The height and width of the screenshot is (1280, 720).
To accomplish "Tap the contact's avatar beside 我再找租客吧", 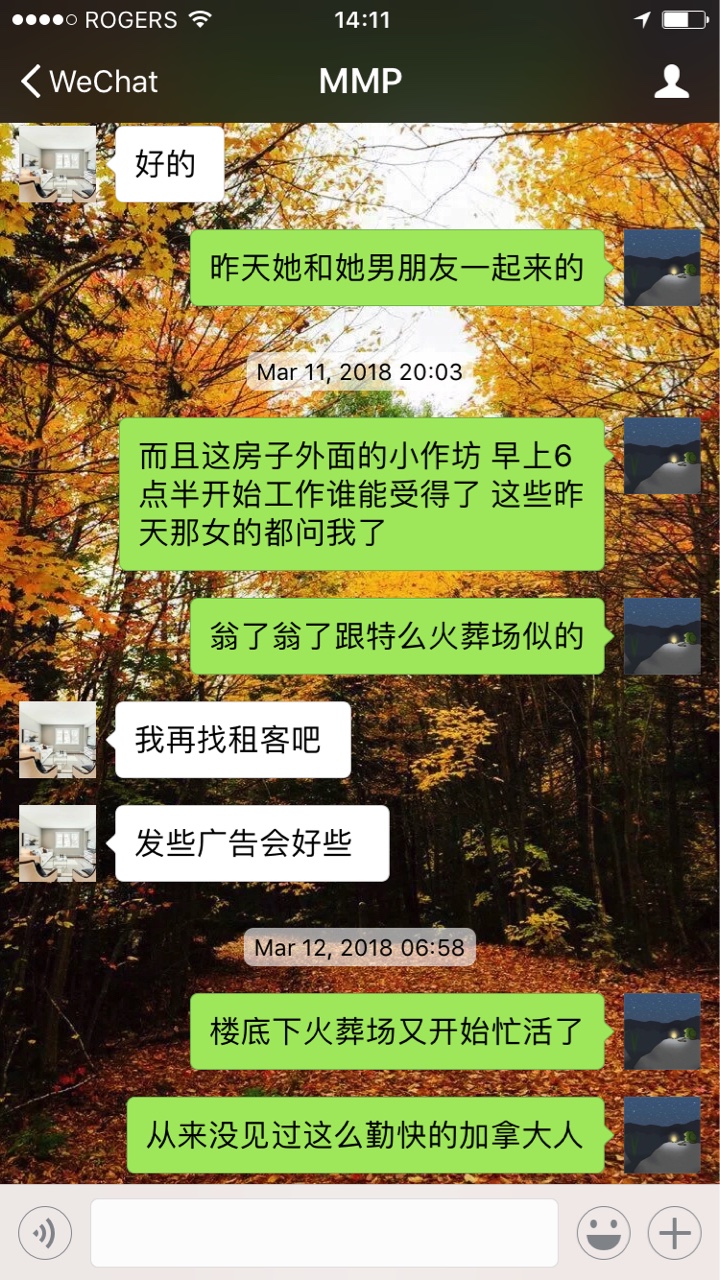I will pyautogui.click(x=58, y=740).
